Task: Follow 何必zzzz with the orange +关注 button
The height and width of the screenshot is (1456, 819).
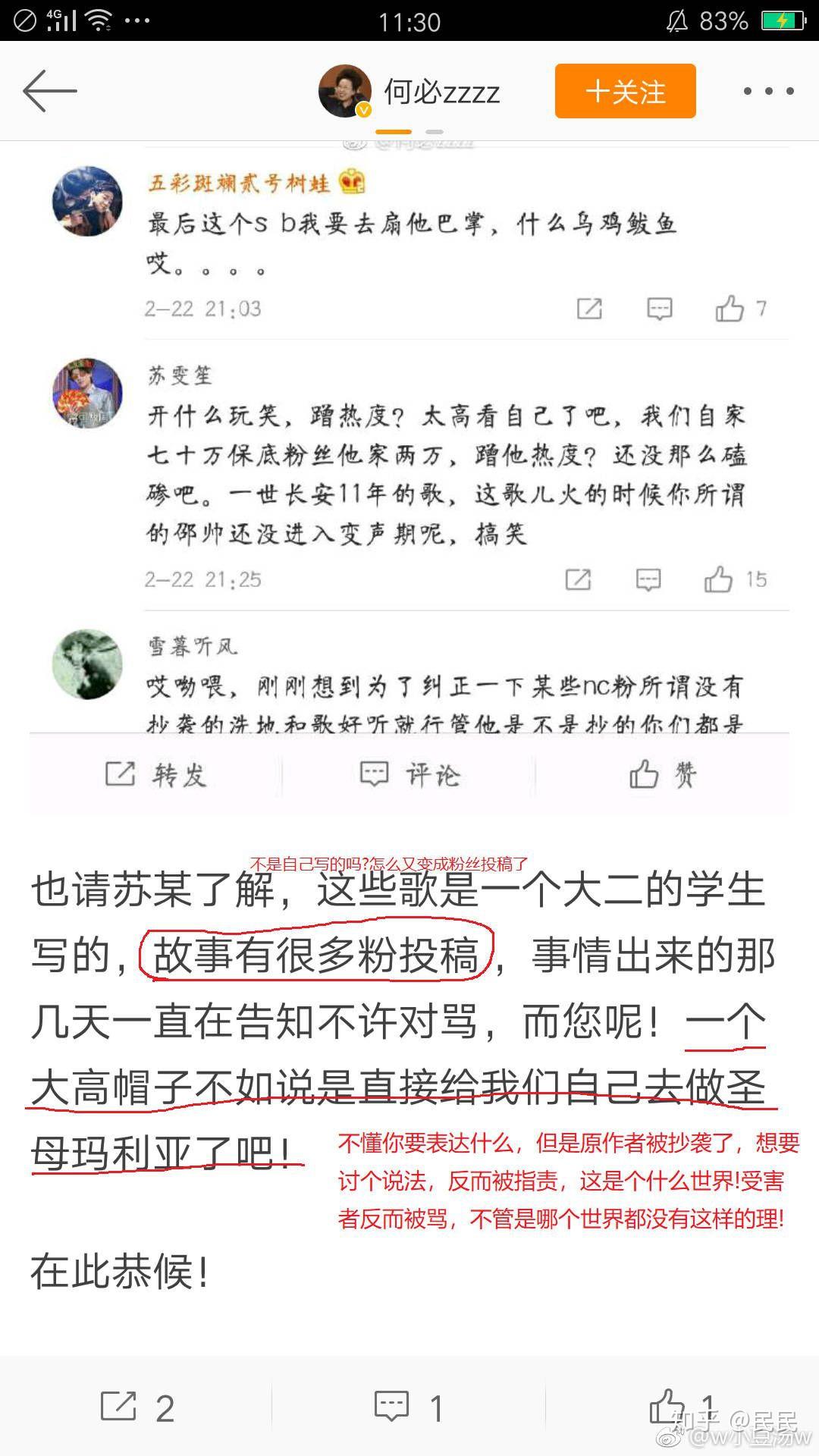Action: click(x=625, y=91)
